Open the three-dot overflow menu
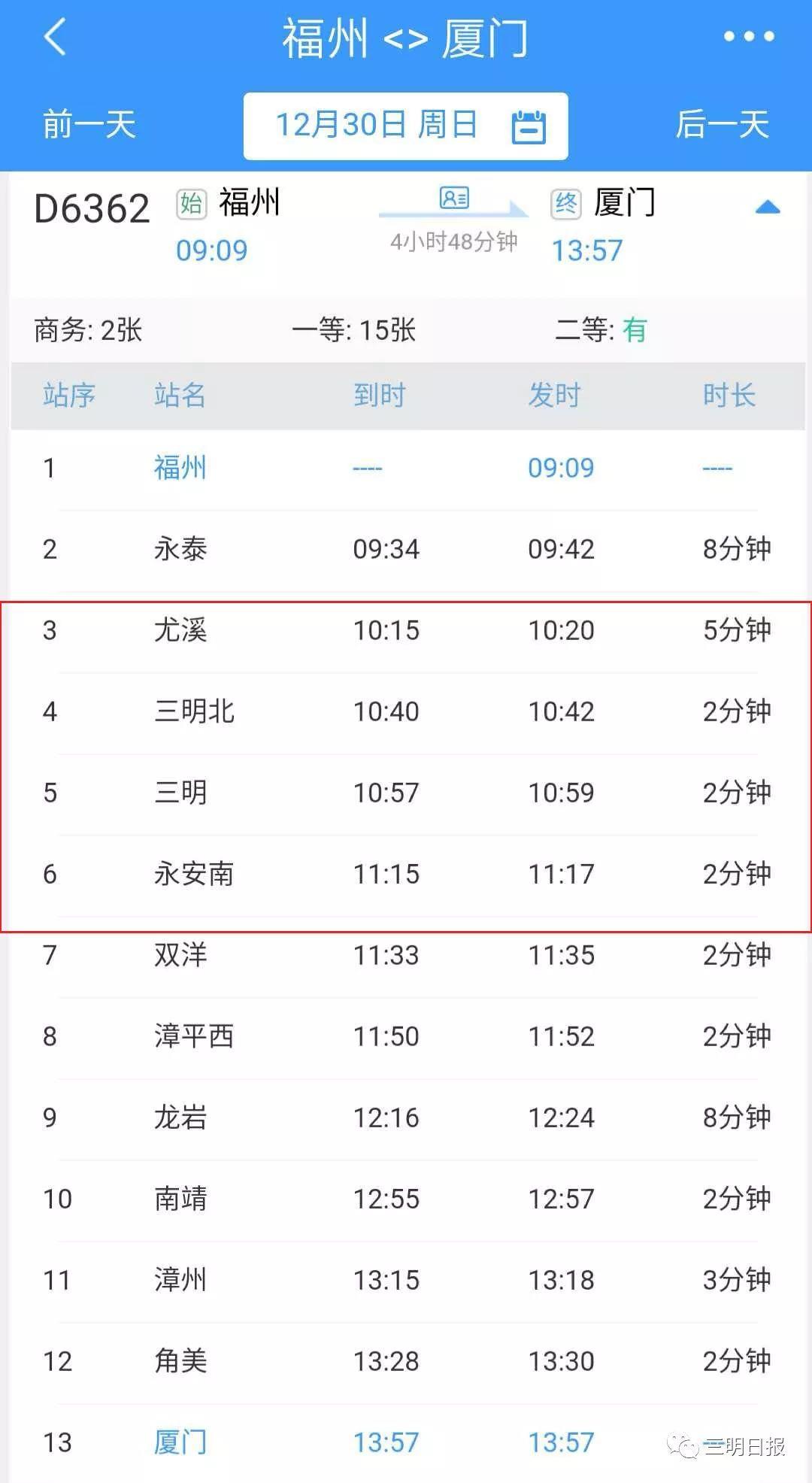Viewport: 812px width, 1483px height. pos(748,36)
